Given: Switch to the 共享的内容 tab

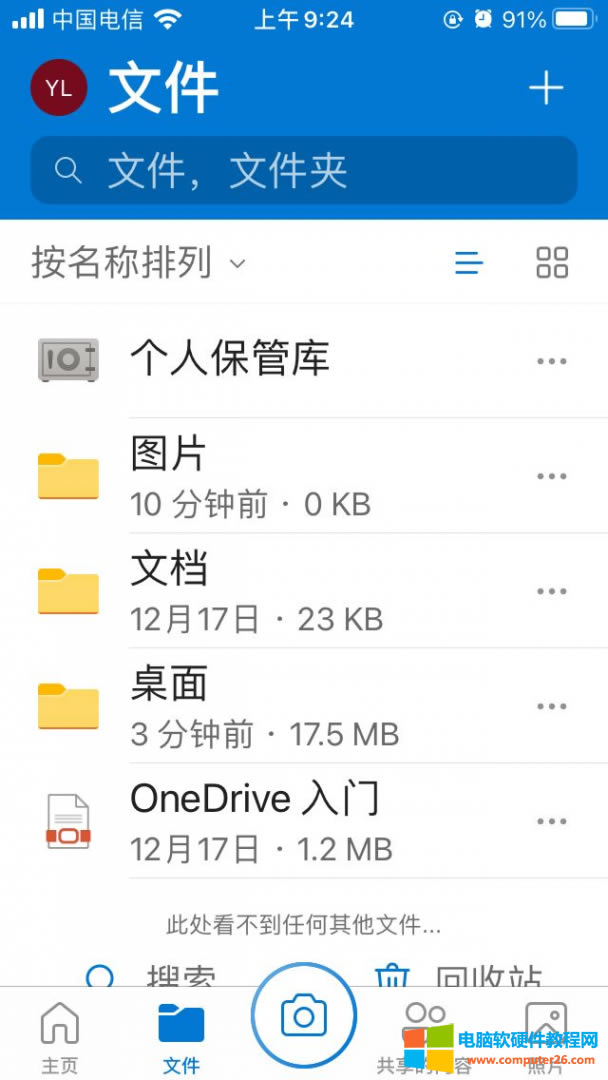Looking at the screenshot, I should [x=425, y=1036].
